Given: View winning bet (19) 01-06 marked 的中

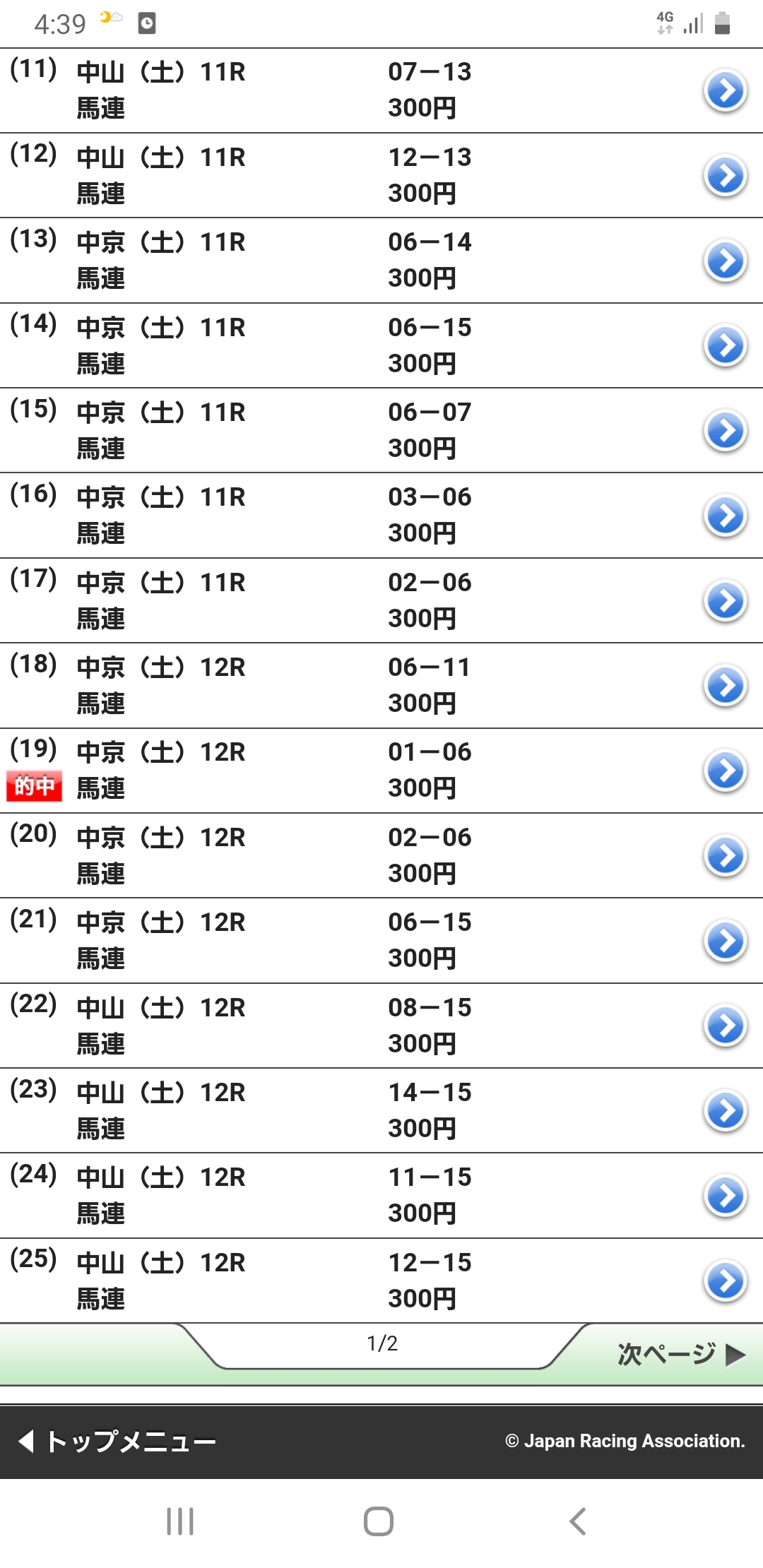Looking at the screenshot, I should click(381, 771).
